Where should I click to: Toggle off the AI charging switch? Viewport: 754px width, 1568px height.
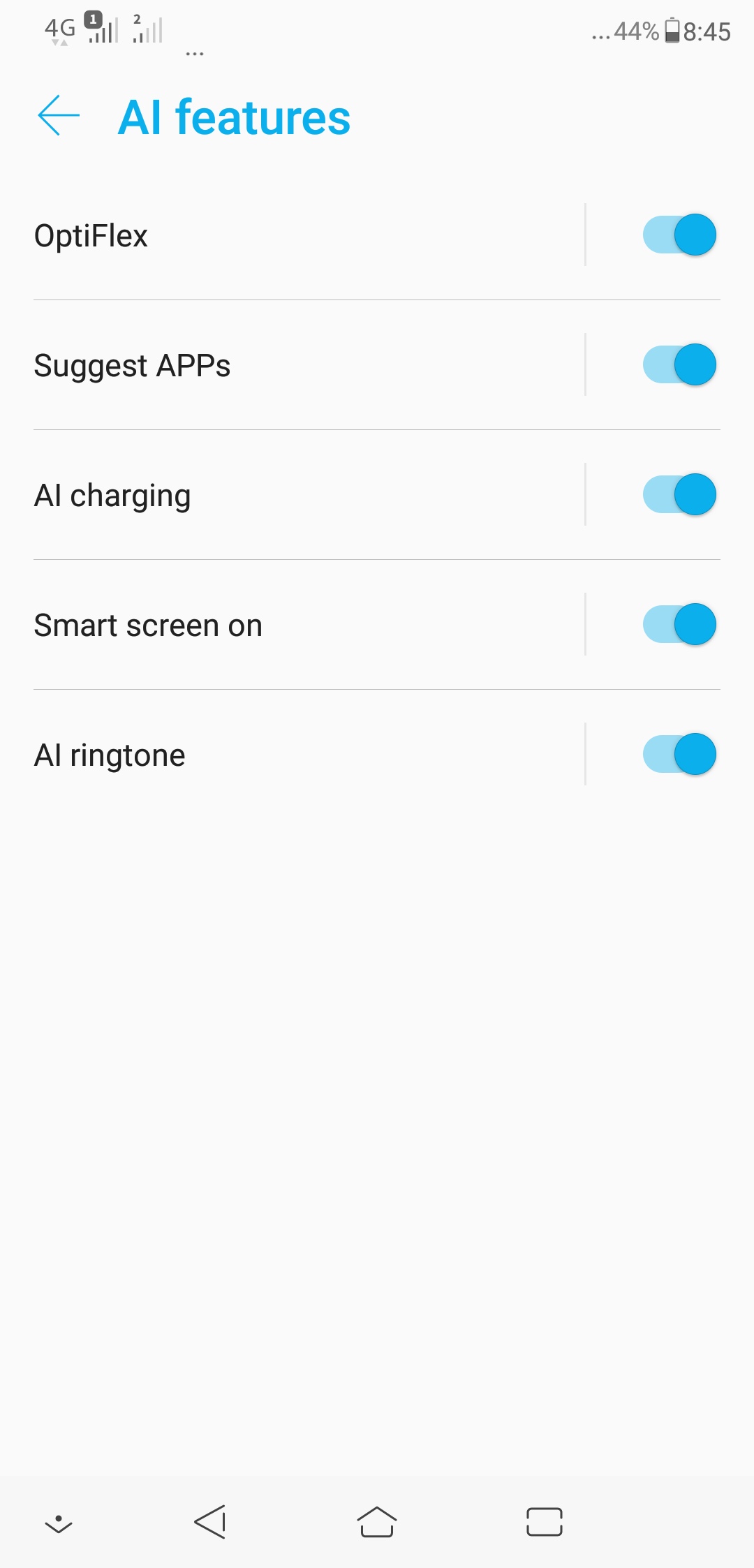pos(679,494)
